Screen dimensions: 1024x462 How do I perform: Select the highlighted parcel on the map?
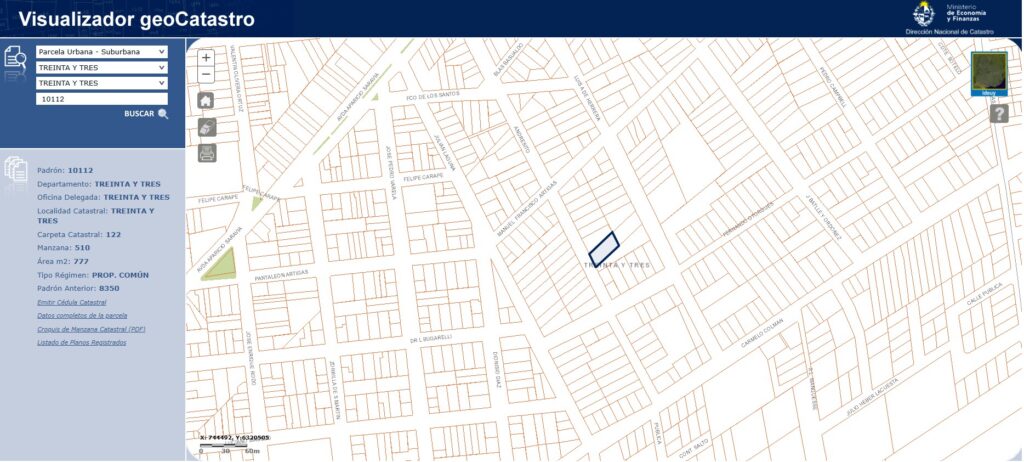coord(604,249)
